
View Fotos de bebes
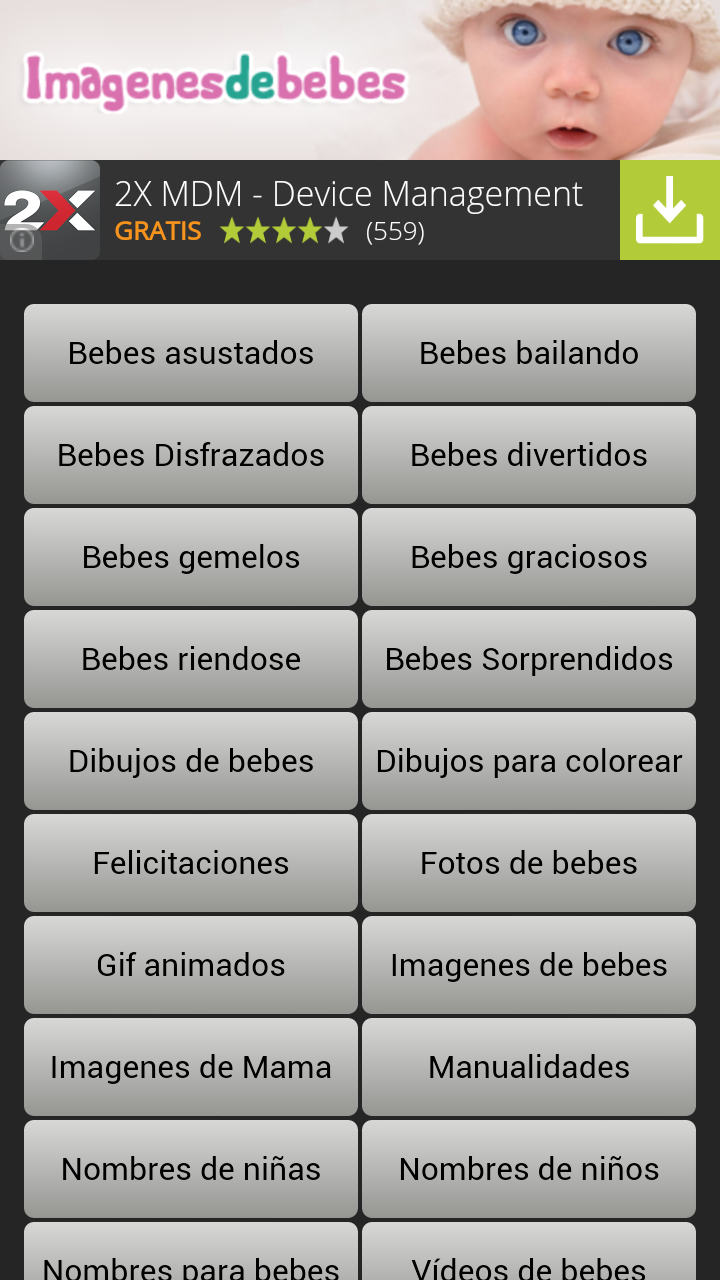tap(529, 863)
